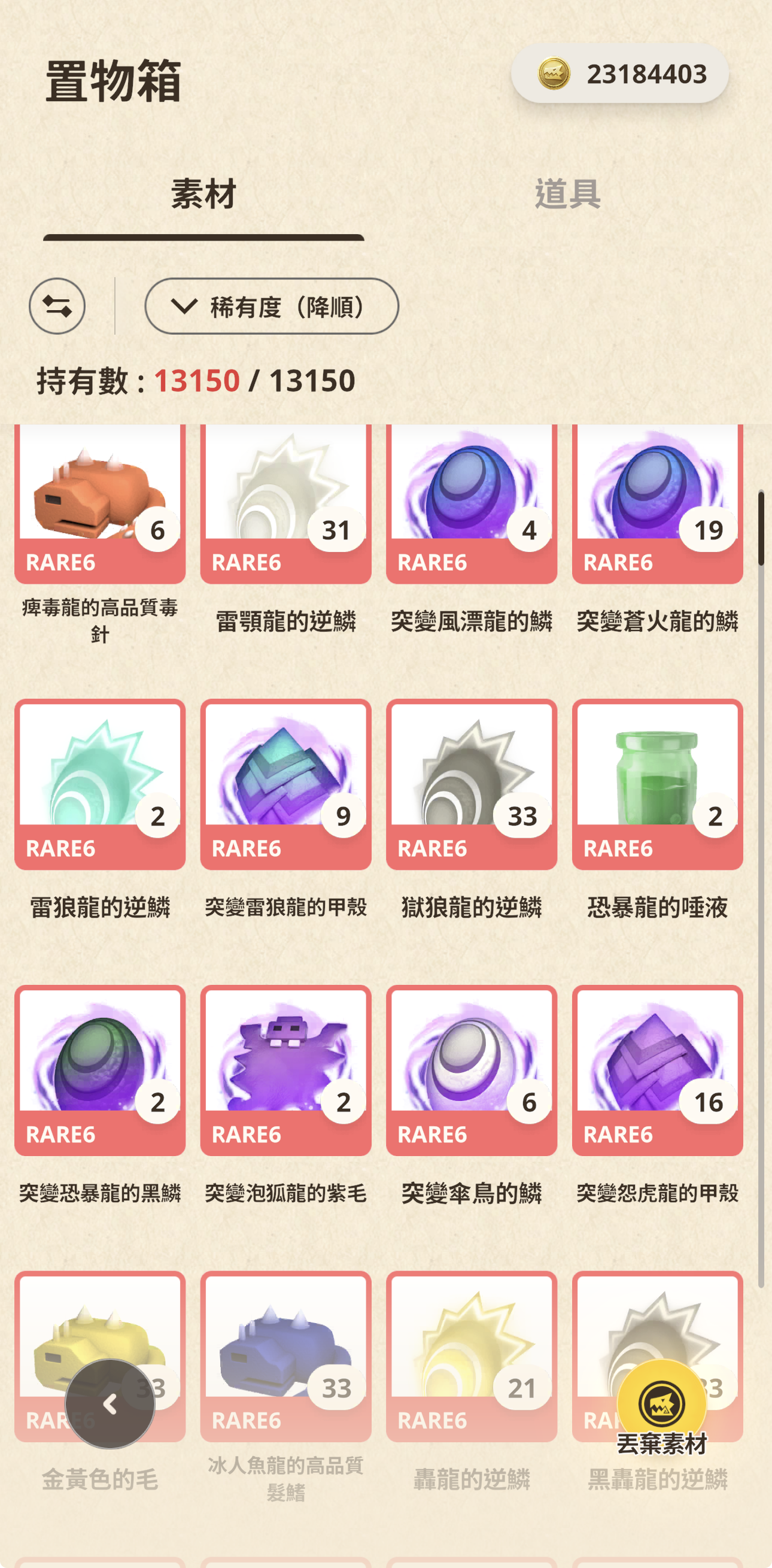View 突變雷狼龍的甲殼 details
Image resolution: width=772 pixels, height=1568 pixels.
point(286,784)
